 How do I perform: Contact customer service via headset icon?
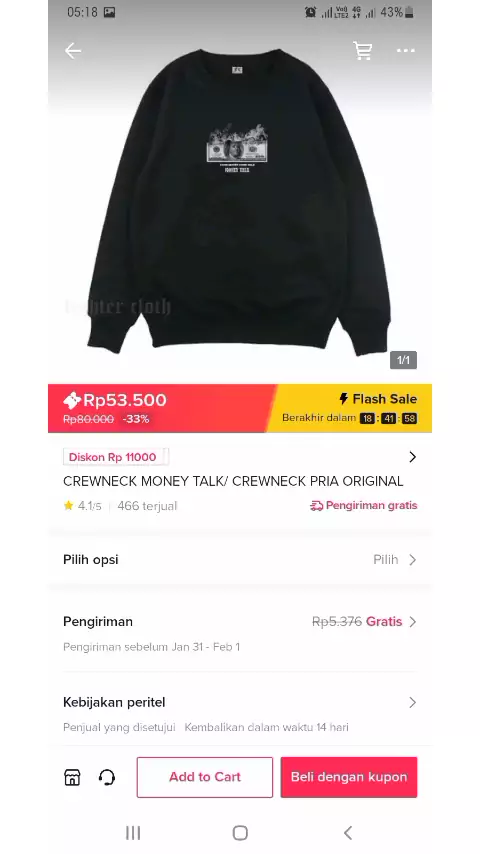point(107,777)
